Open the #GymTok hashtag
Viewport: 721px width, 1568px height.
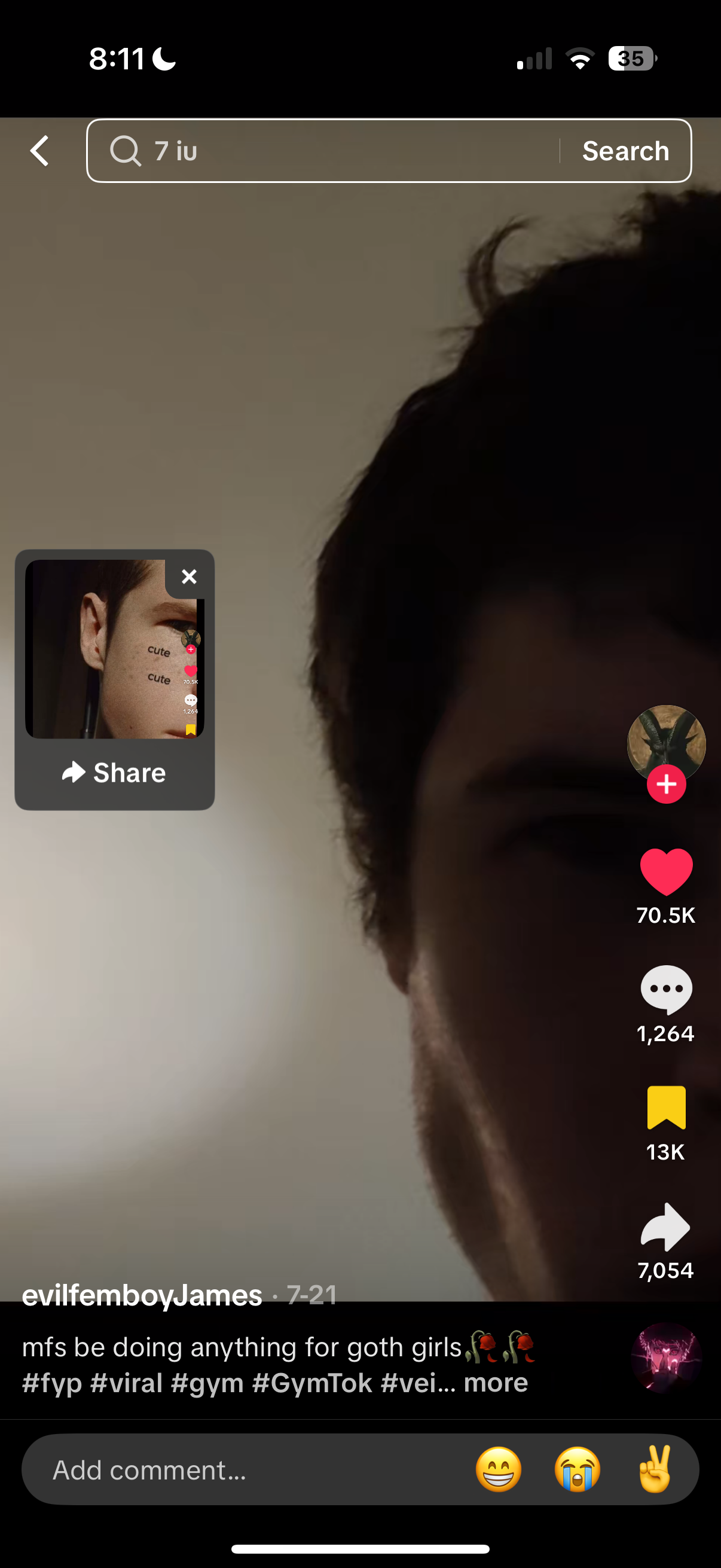pyautogui.click(x=311, y=1383)
